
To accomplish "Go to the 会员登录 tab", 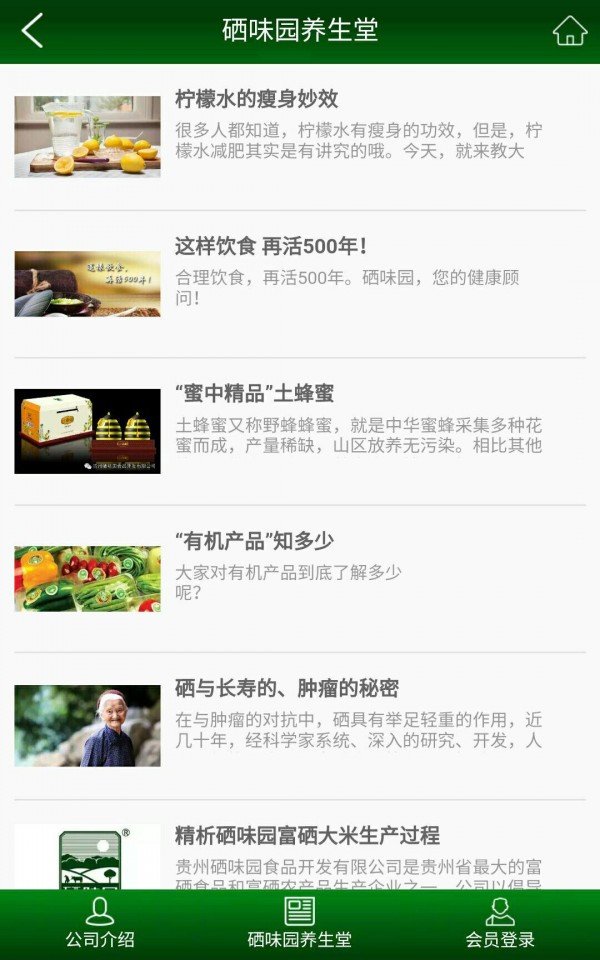I will tap(500, 923).
